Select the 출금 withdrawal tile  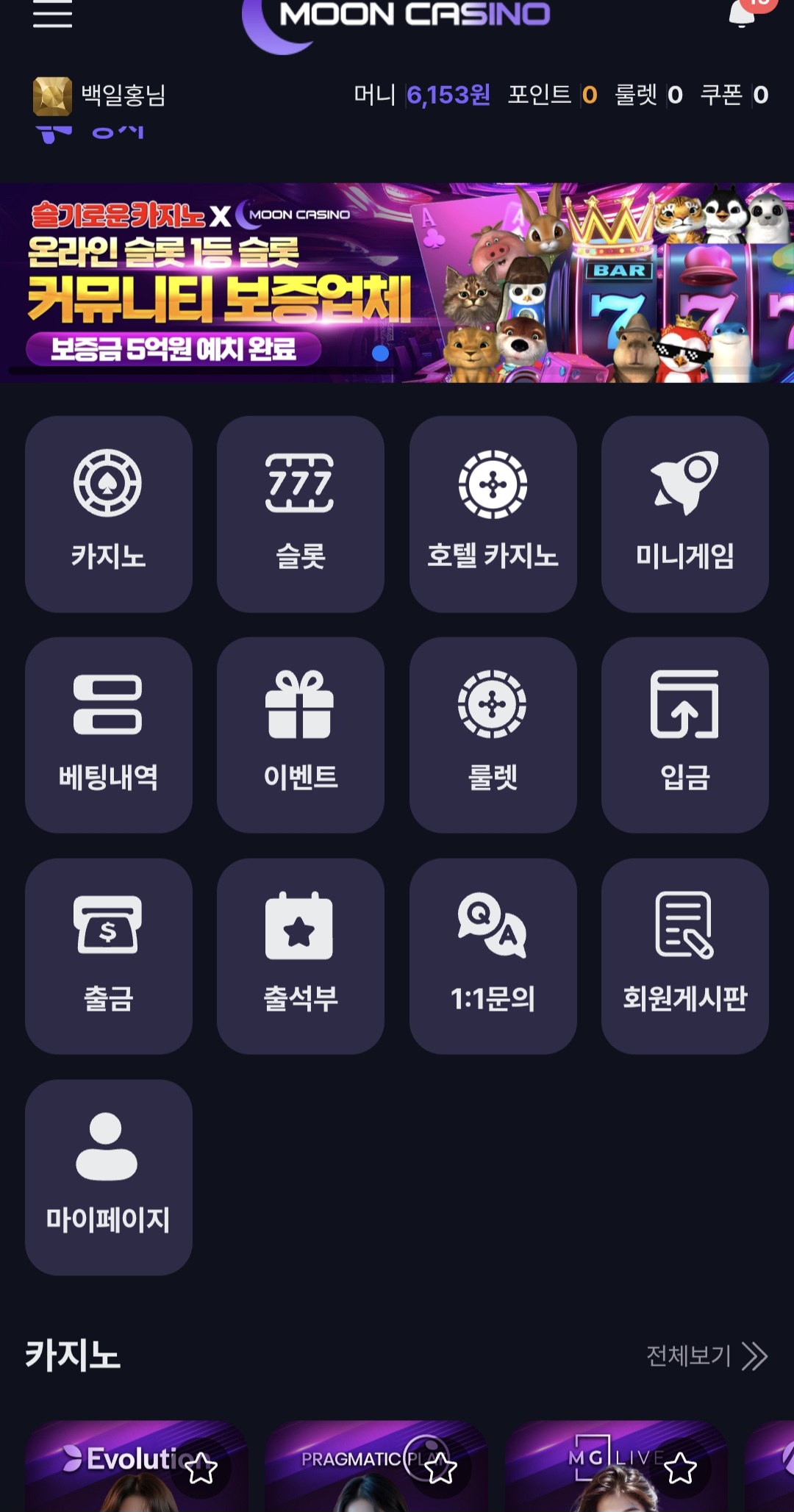[109, 956]
